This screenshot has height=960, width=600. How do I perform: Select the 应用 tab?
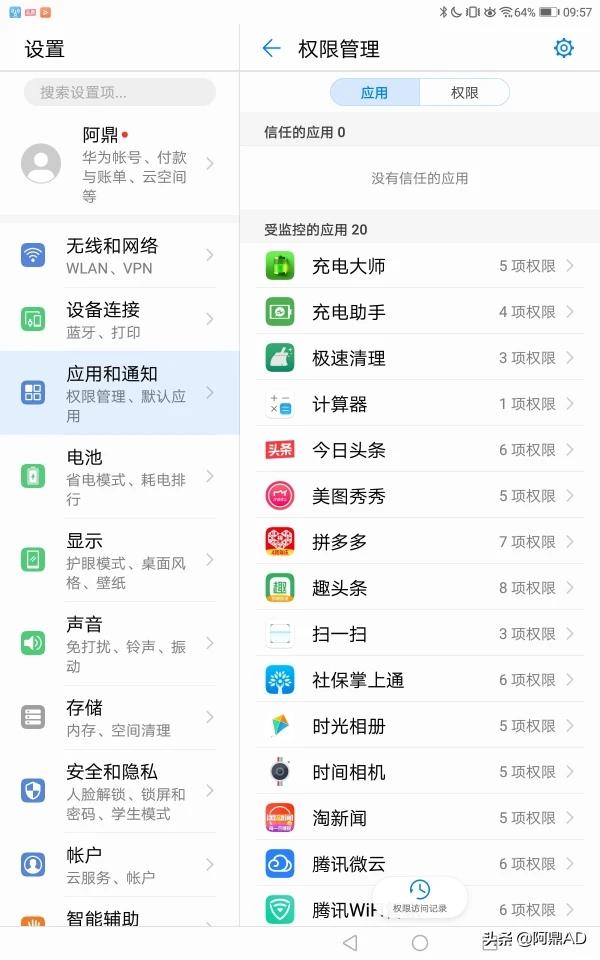coord(375,93)
